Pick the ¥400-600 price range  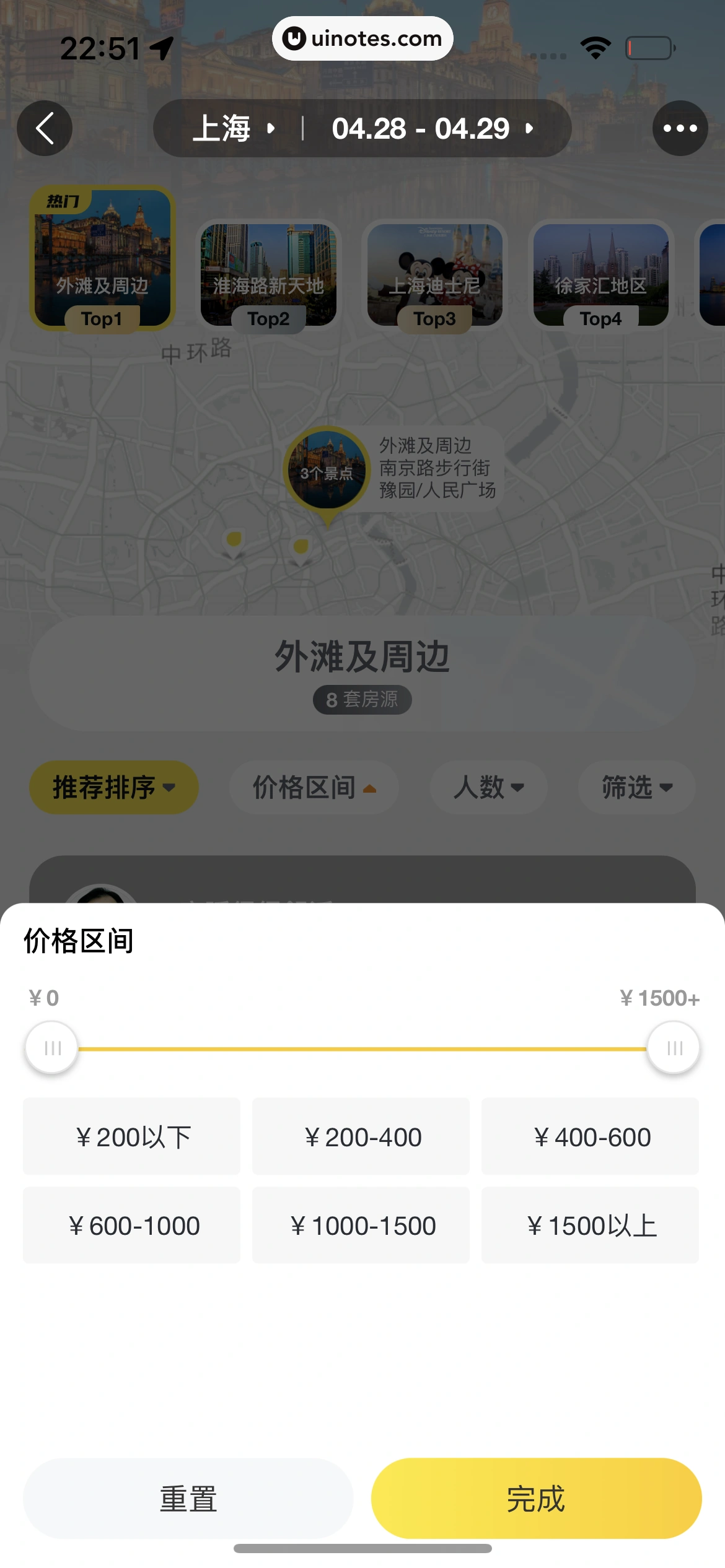pyautogui.click(x=590, y=1136)
